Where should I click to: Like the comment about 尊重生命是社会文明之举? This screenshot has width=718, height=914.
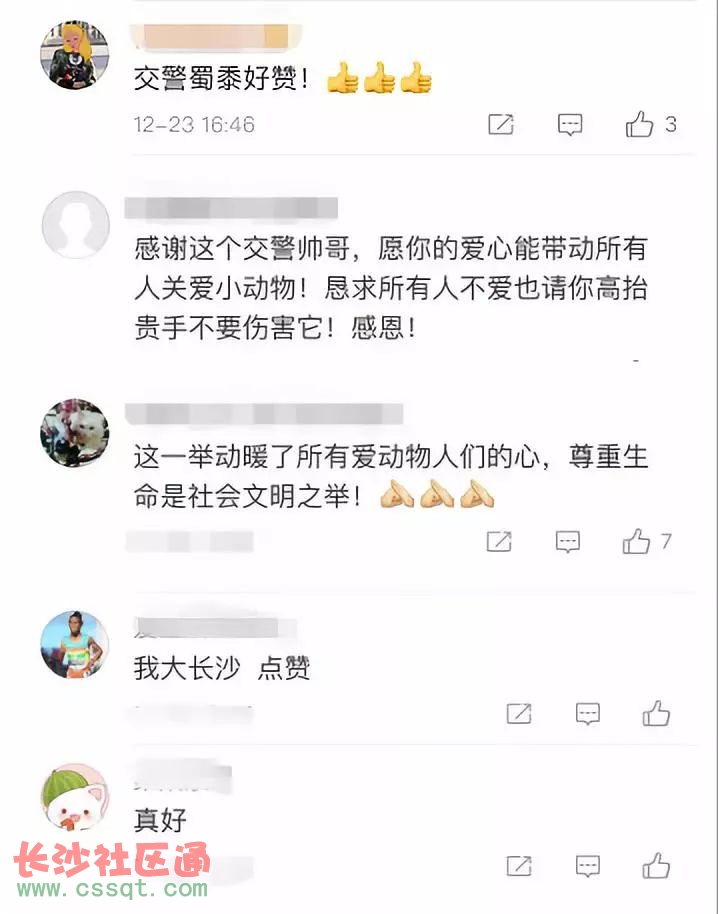[x=637, y=542]
